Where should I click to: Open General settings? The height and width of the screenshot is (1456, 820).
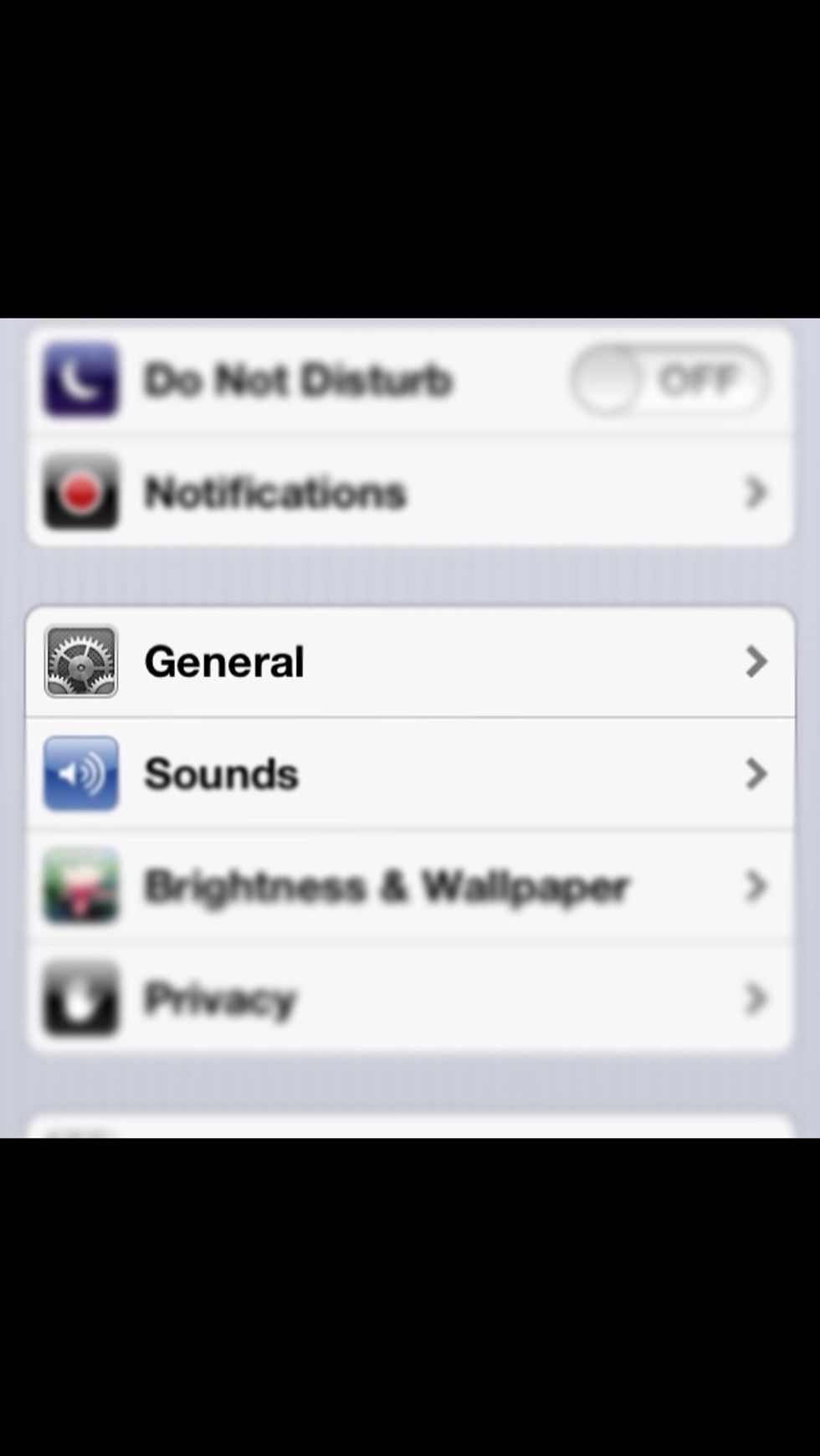377,661
